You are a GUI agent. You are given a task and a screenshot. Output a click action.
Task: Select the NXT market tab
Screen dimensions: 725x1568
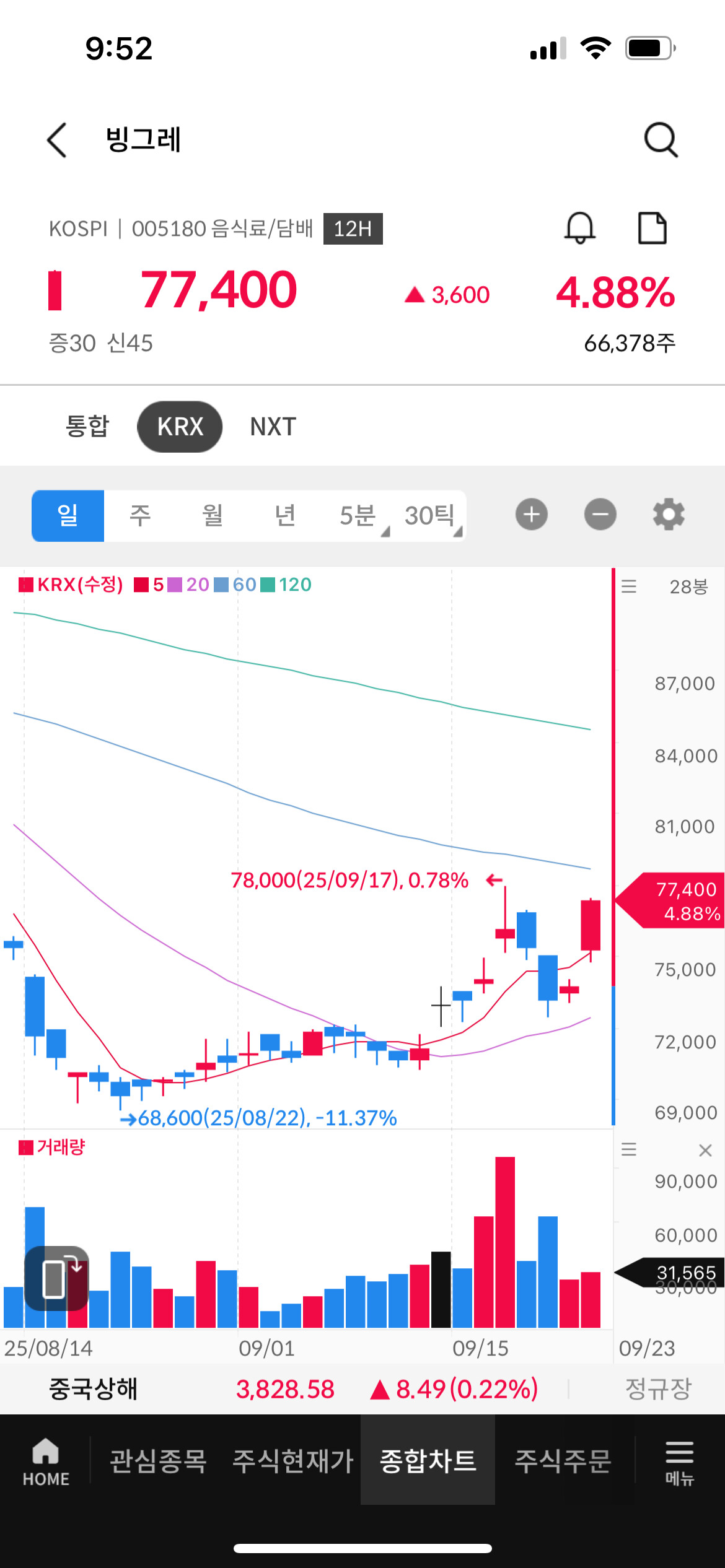click(x=273, y=427)
